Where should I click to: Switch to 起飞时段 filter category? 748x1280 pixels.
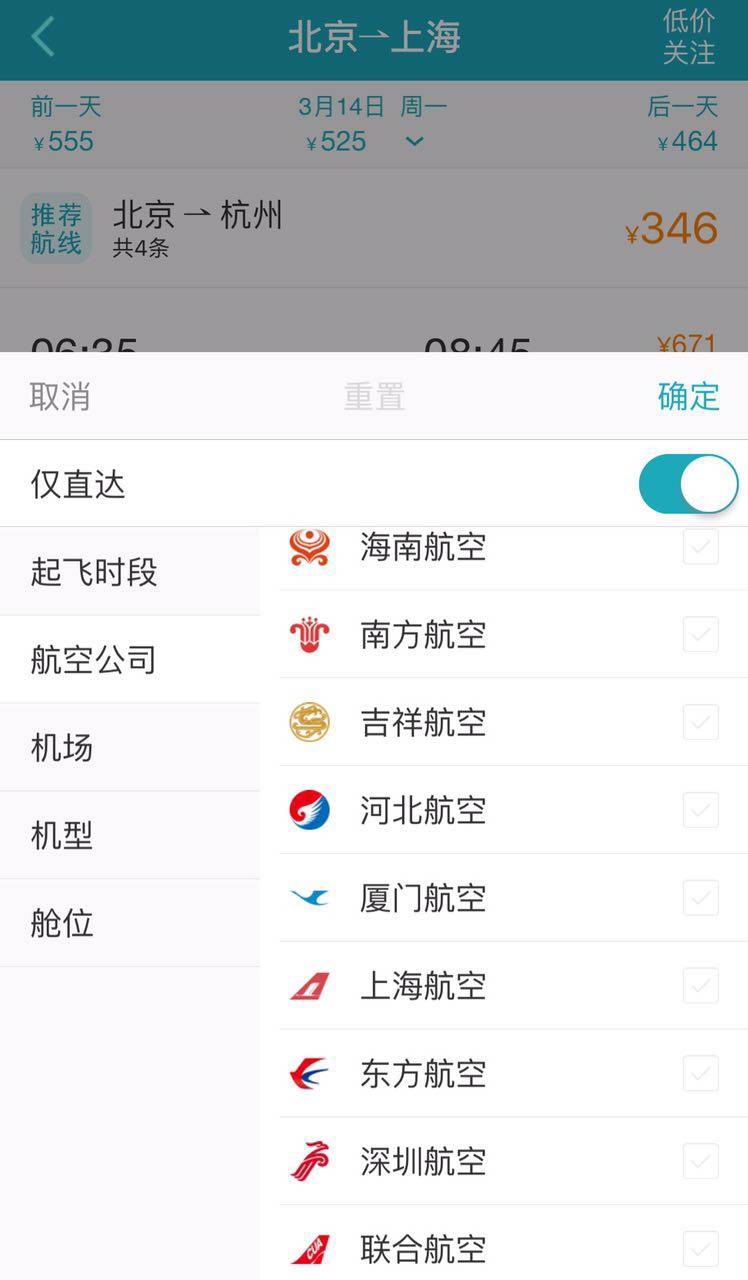click(x=95, y=573)
